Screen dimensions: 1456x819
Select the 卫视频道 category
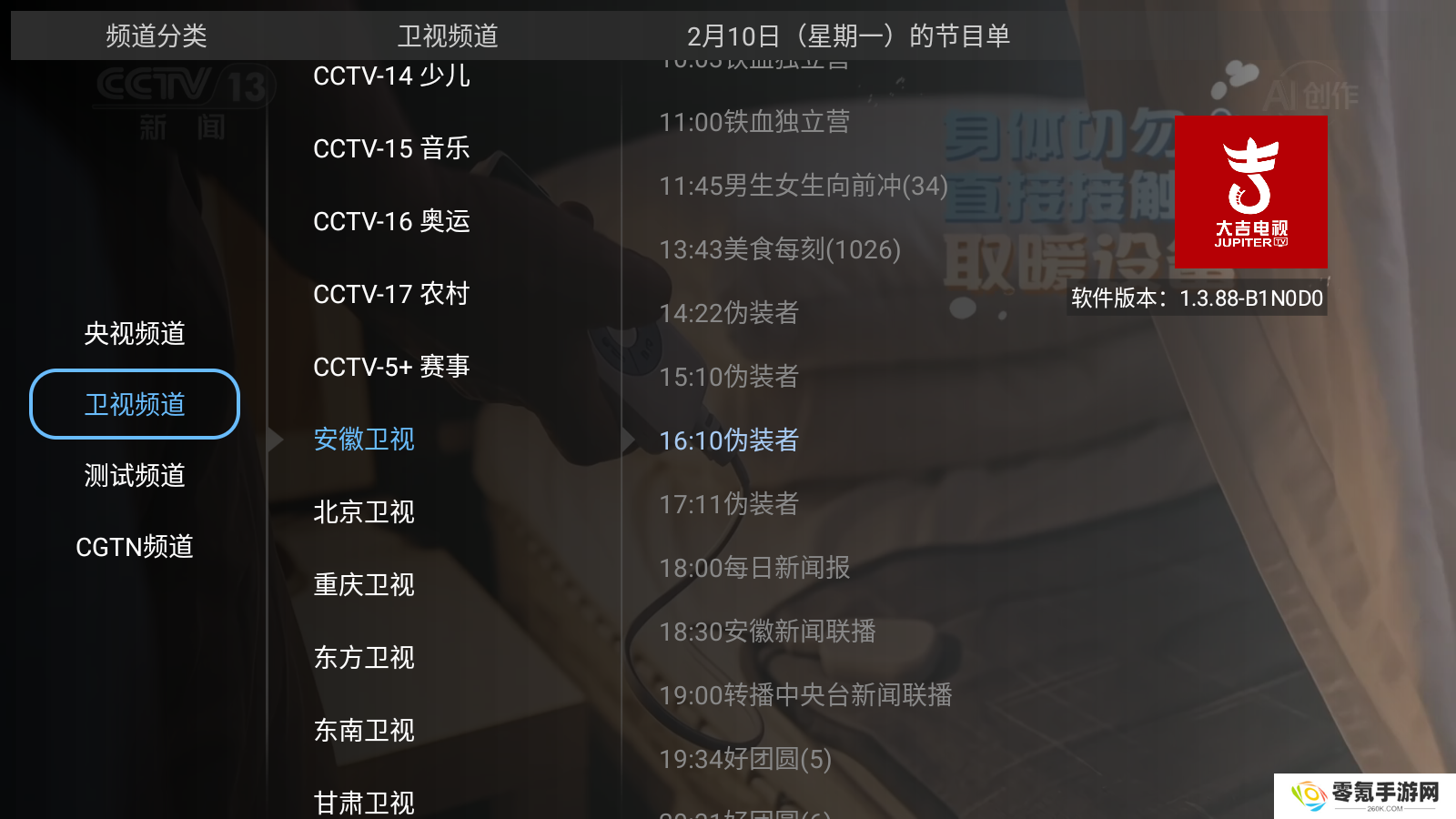135,404
